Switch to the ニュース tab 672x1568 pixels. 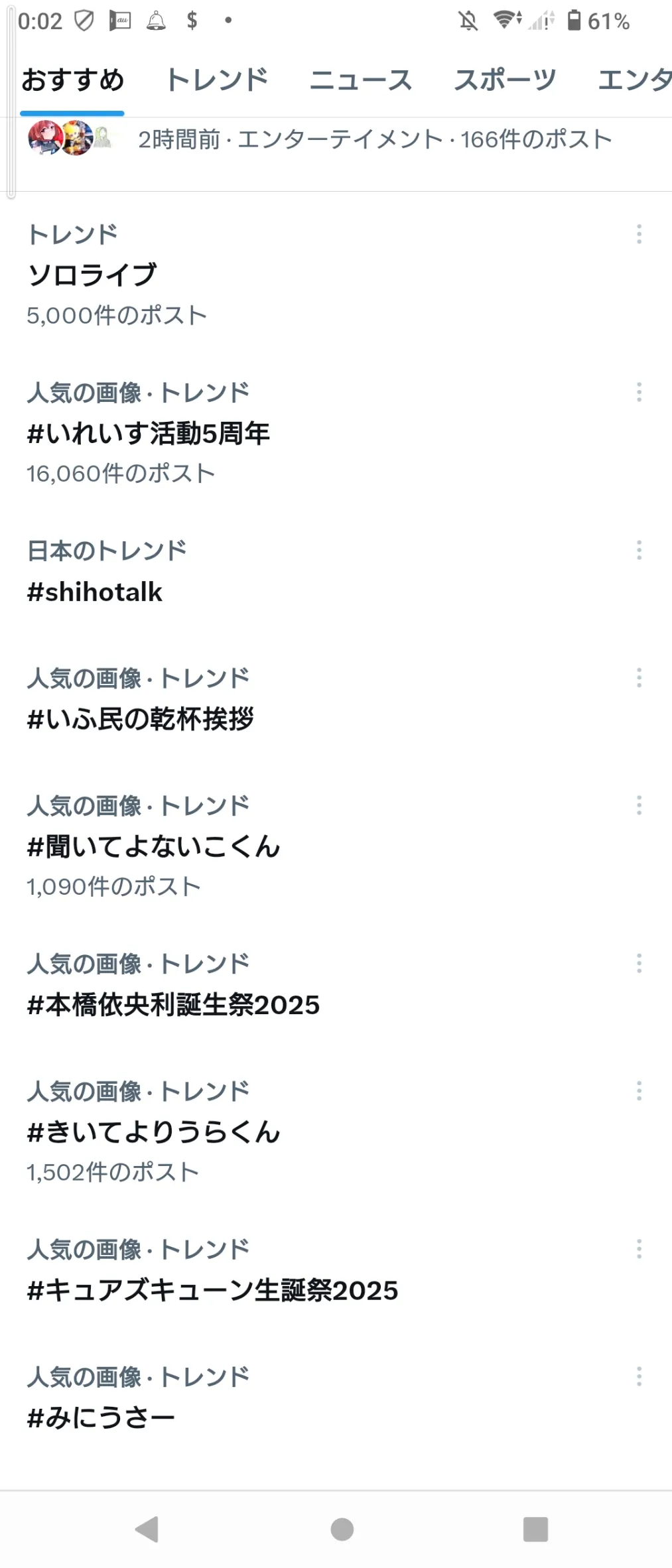click(x=360, y=80)
